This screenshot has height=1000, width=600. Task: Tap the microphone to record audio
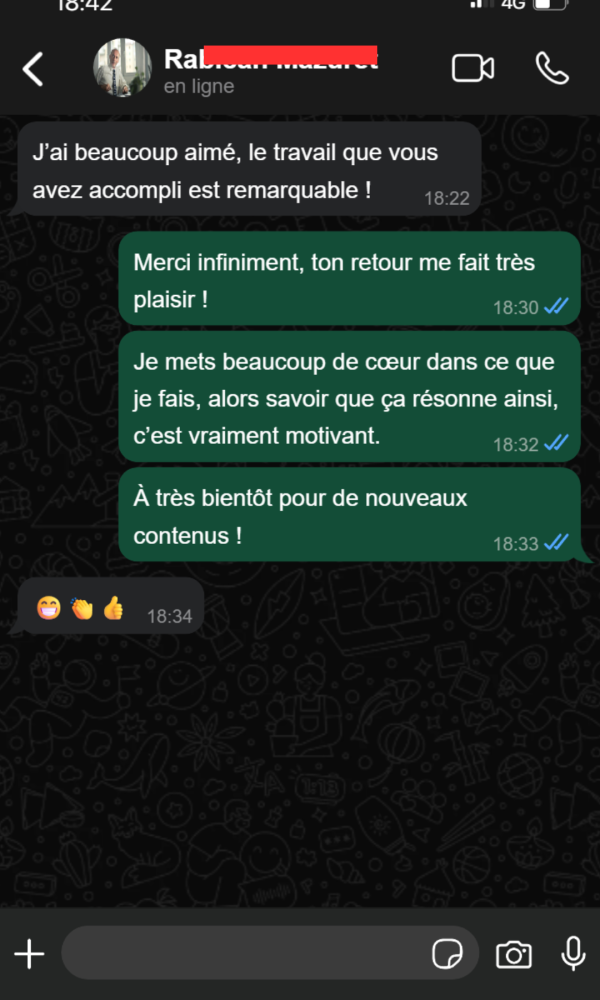click(x=573, y=954)
